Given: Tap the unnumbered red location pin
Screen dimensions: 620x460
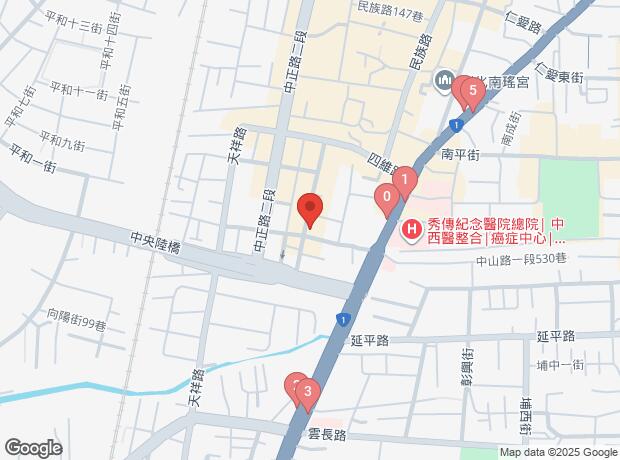Looking at the screenshot, I should (309, 209).
